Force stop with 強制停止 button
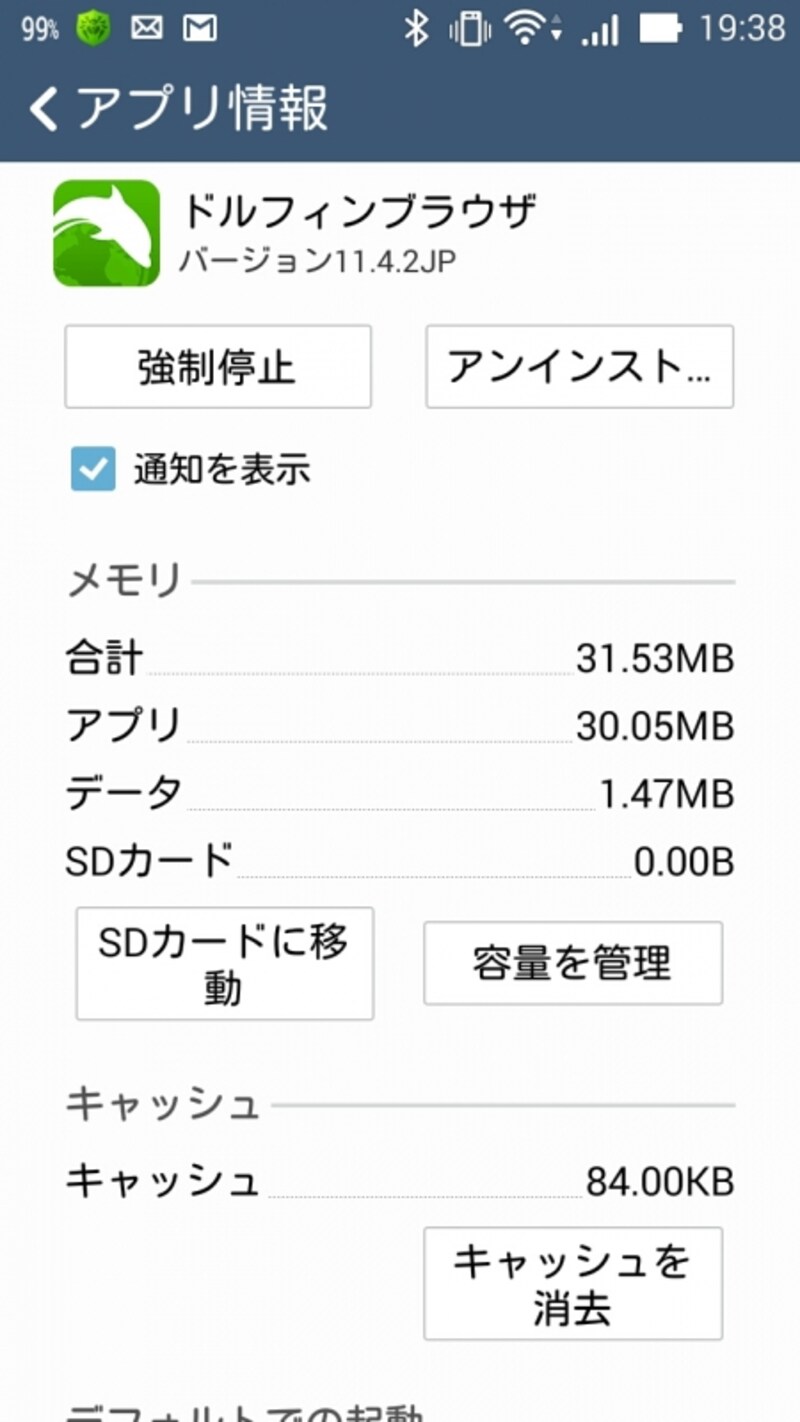The image size is (800, 1422). point(218,367)
